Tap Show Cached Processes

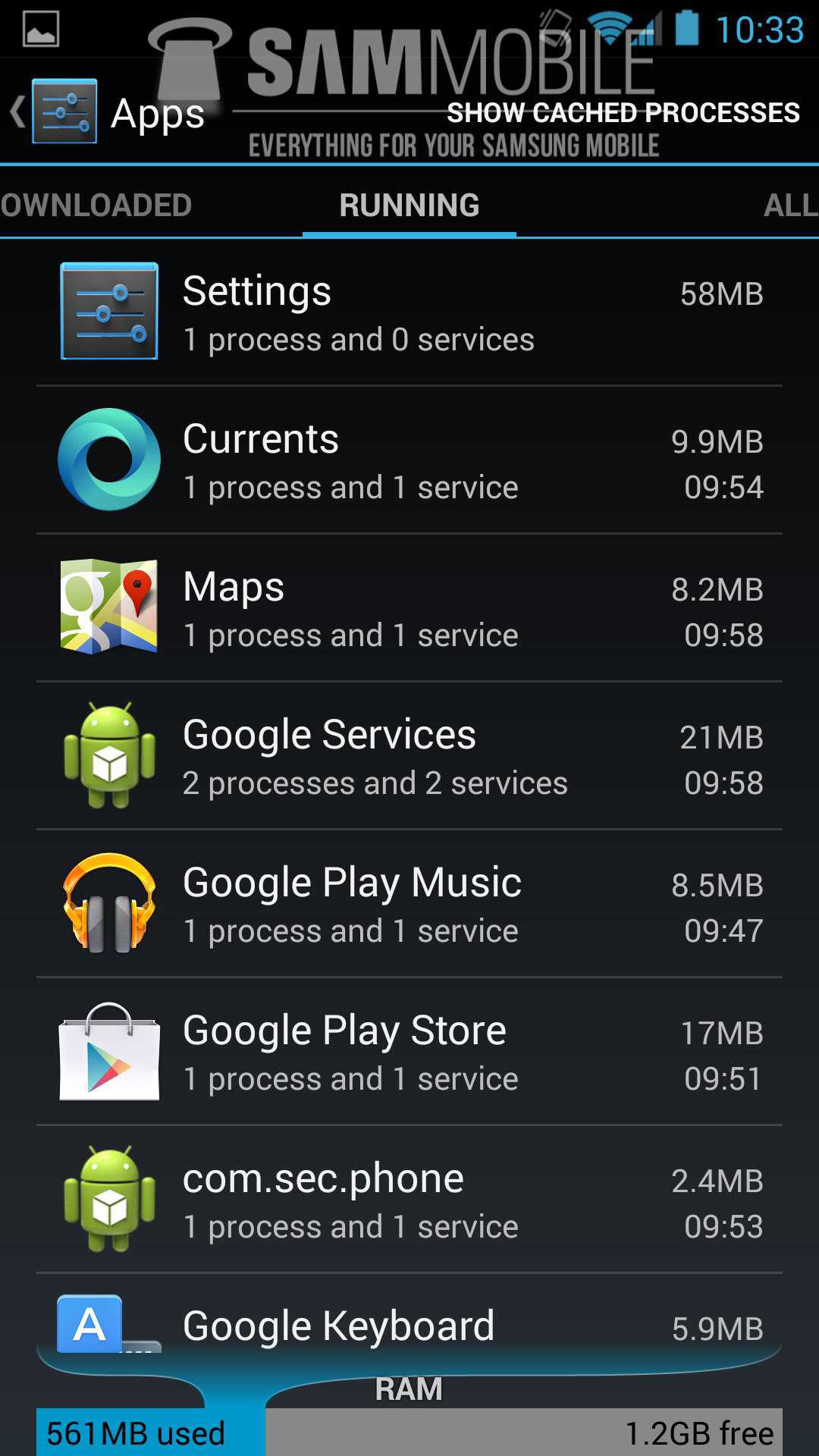coord(623,113)
